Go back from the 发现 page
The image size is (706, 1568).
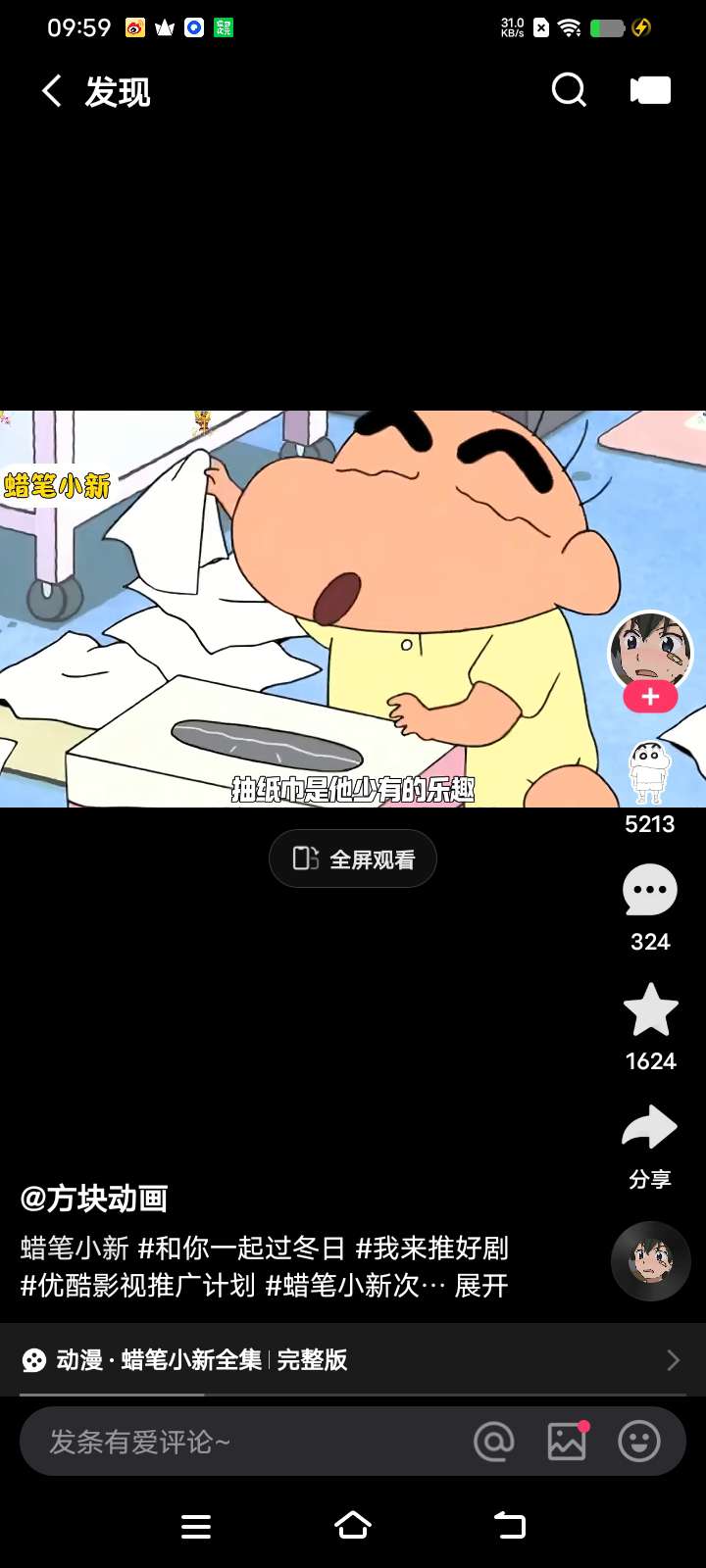coord(52,91)
